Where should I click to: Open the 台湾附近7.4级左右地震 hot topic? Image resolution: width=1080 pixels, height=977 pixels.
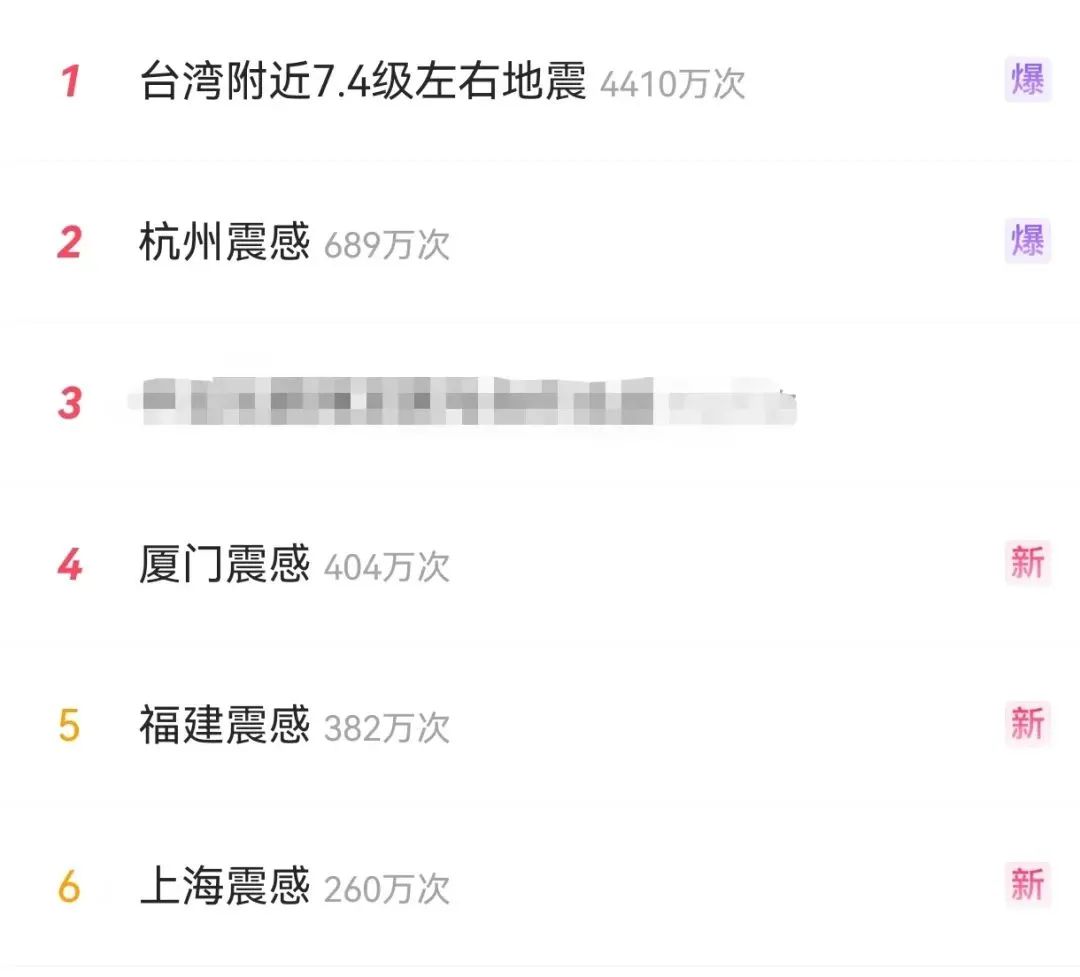tap(362, 82)
